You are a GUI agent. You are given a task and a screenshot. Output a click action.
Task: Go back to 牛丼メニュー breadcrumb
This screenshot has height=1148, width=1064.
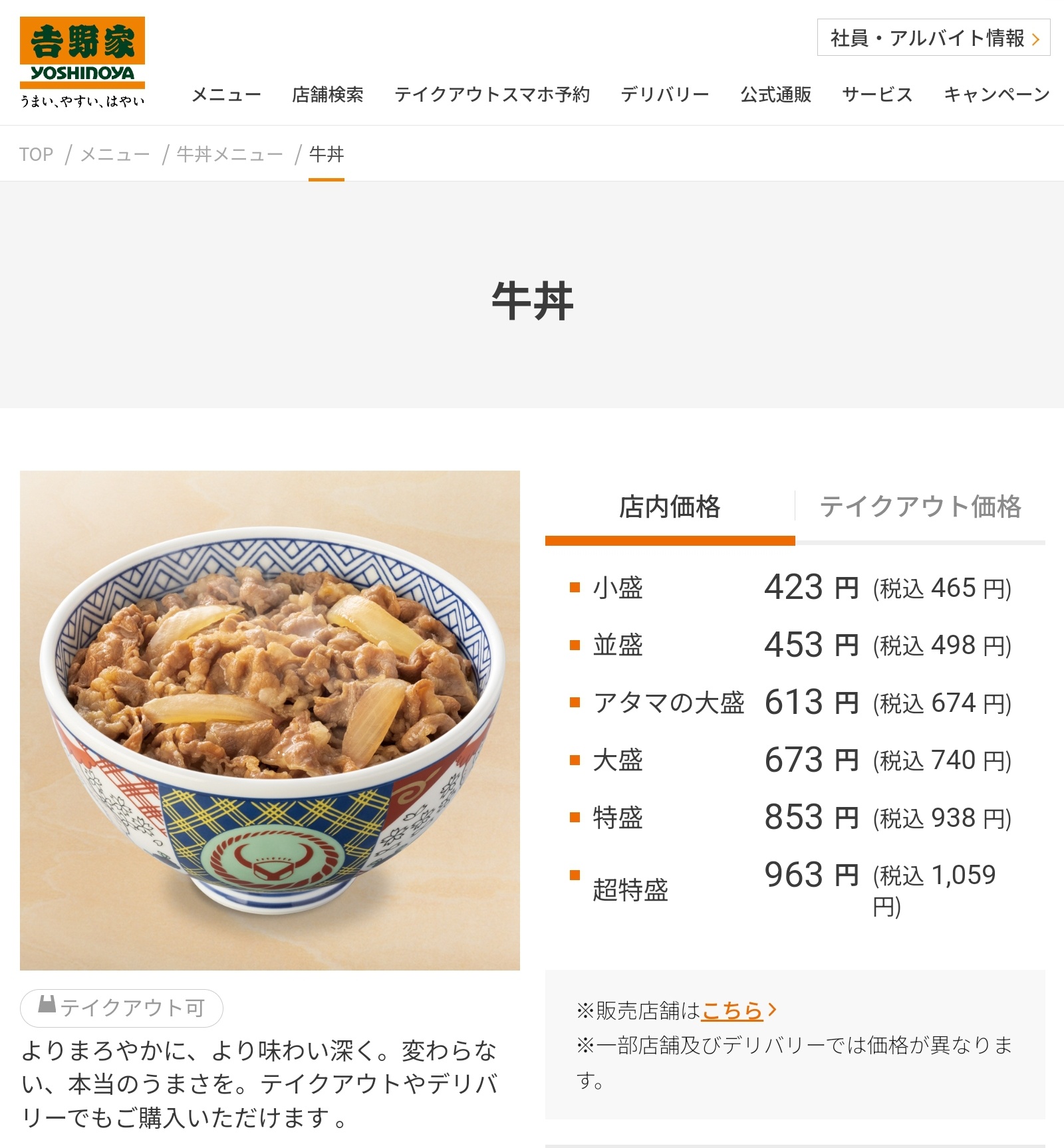click(229, 154)
